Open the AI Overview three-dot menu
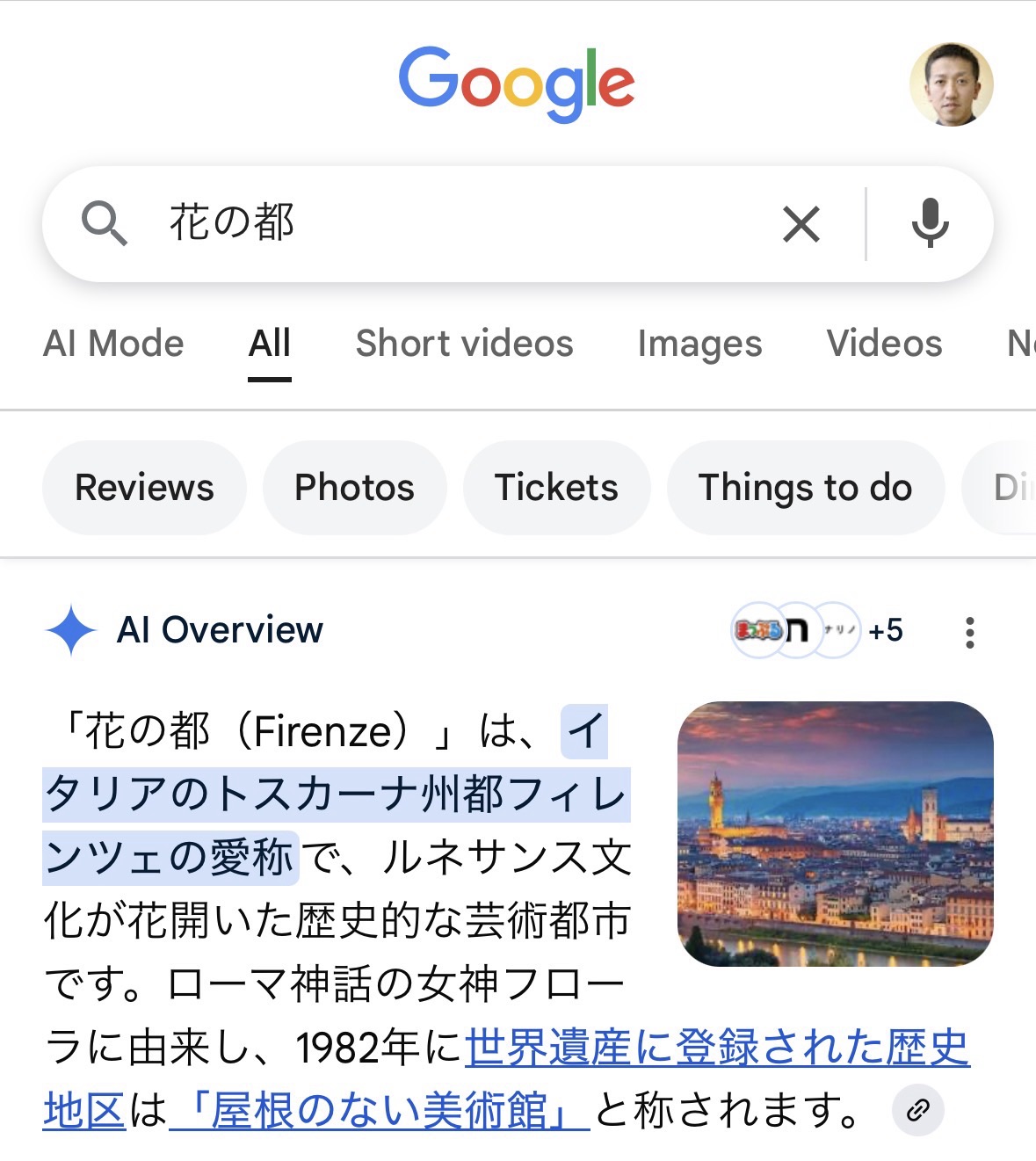Image resolution: width=1036 pixels, height=1161 pixels. tap(969, 632)
